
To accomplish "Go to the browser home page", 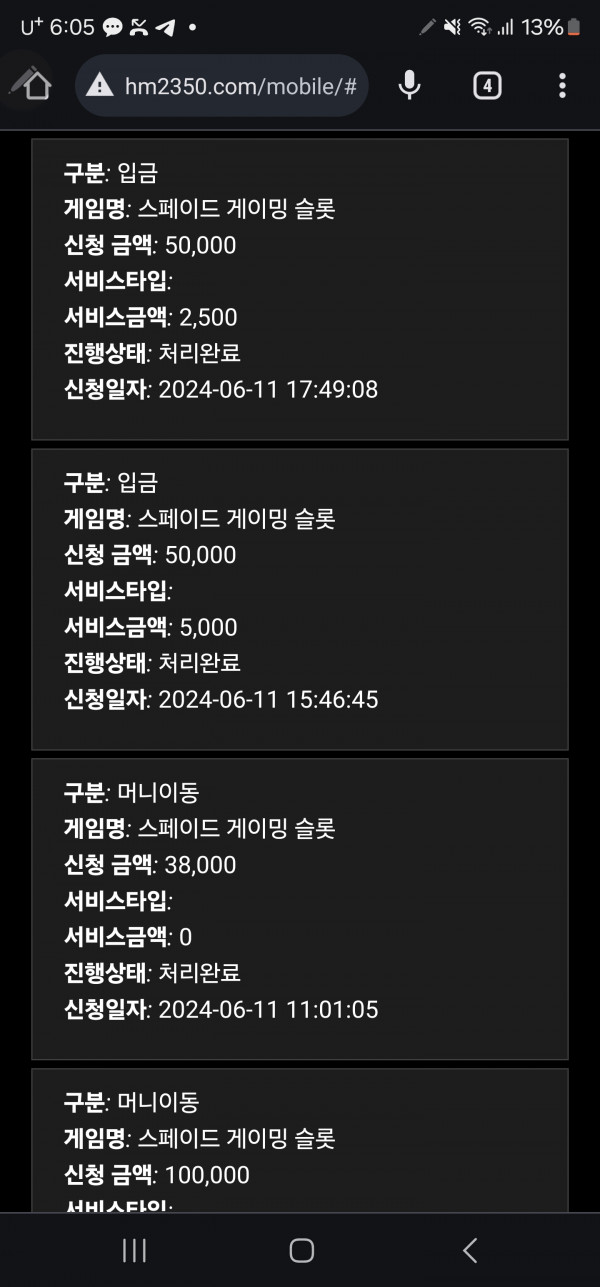I will tap(36, 86).
